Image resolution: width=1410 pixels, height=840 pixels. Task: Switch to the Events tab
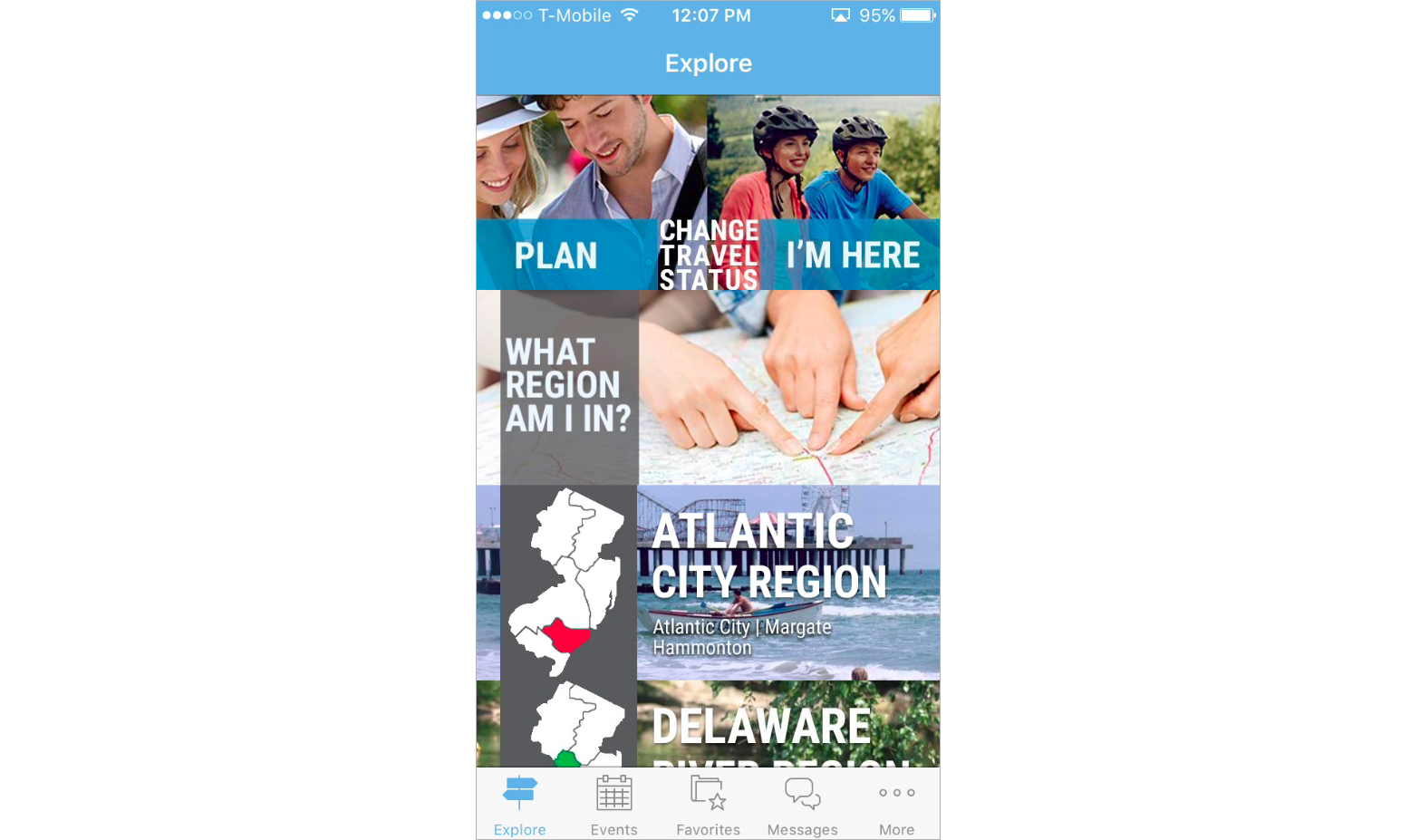613,805
